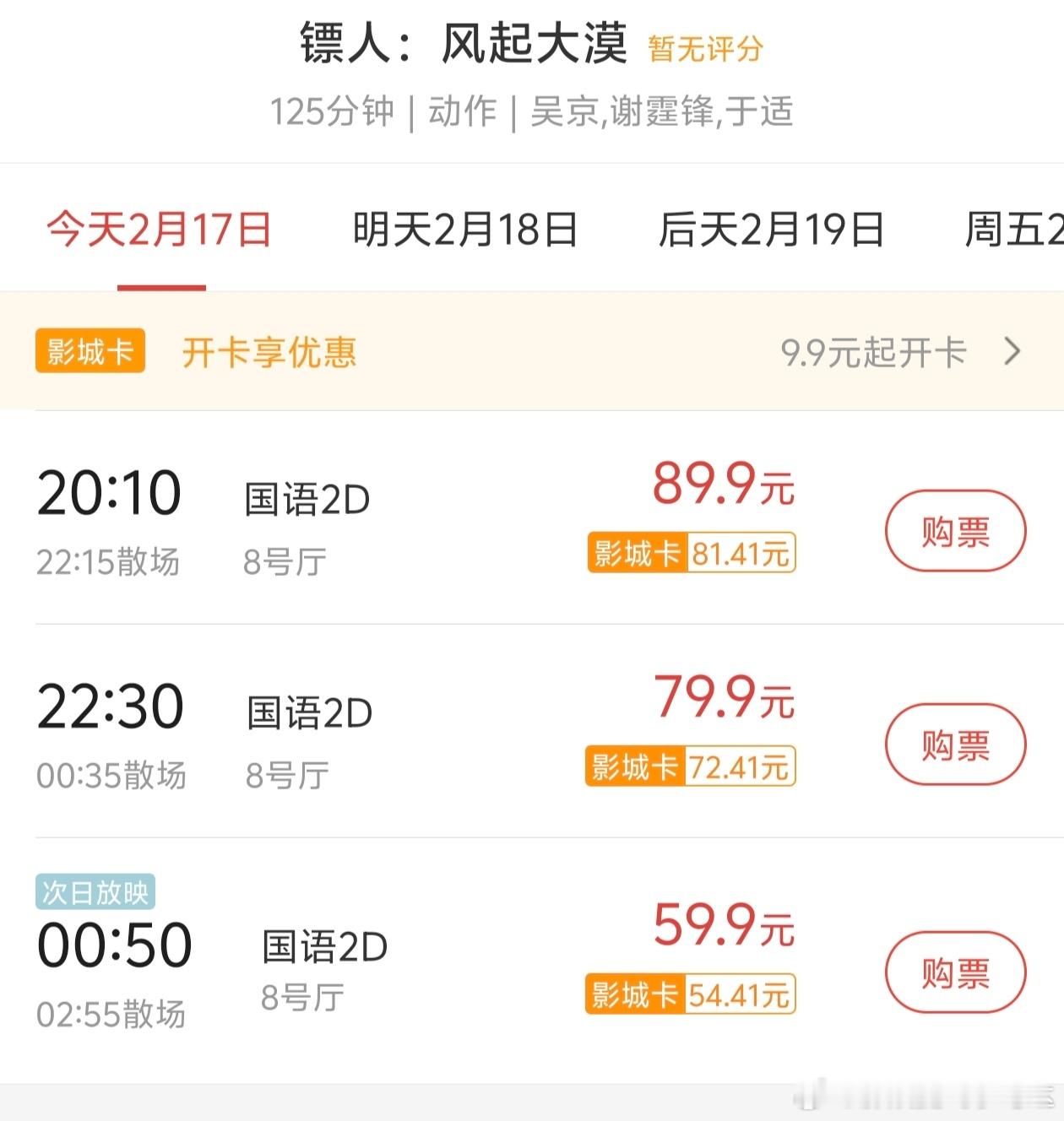Switch to 明天2月18日 tab
This screenshot has height=1121, width=1064.
tap(463, 230)
